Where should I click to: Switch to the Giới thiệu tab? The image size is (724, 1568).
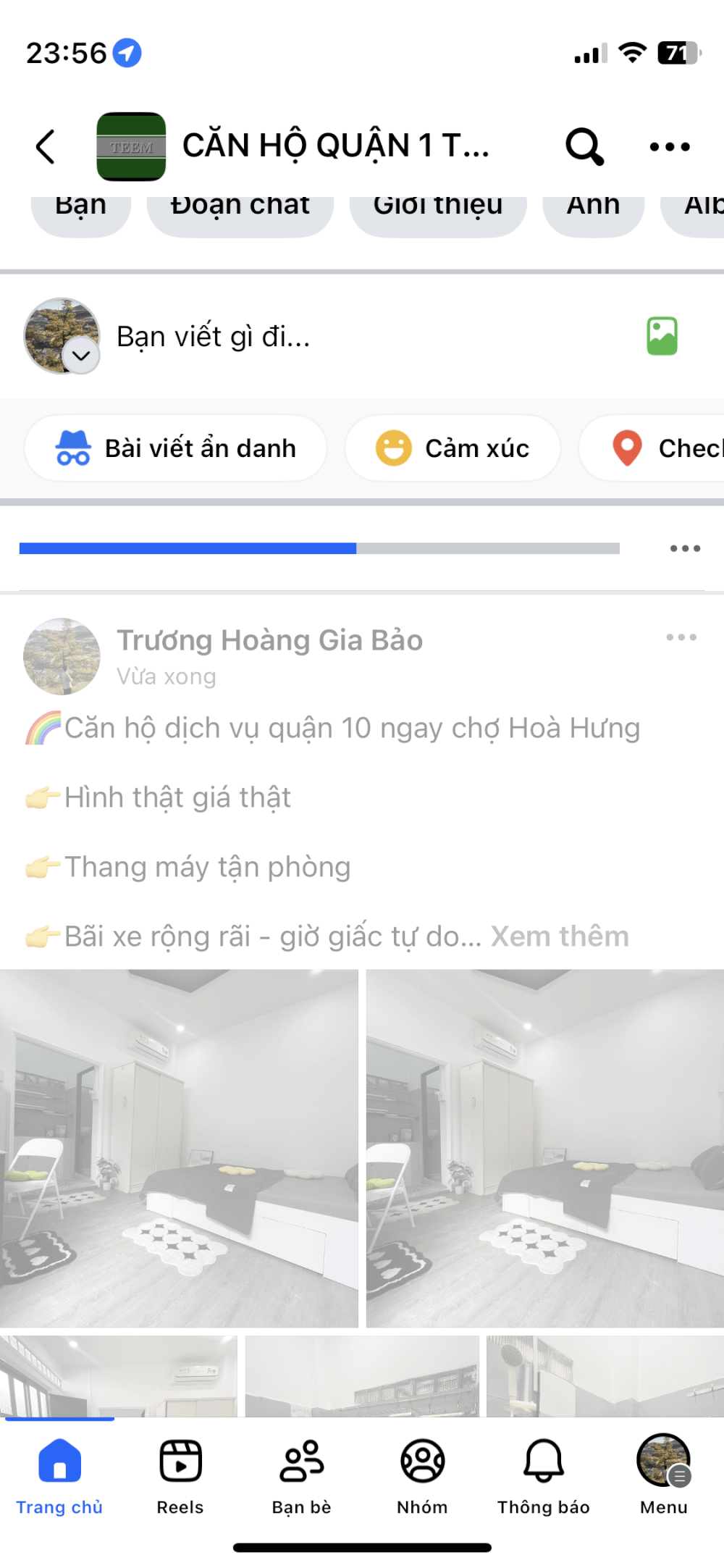click(438, 205)
